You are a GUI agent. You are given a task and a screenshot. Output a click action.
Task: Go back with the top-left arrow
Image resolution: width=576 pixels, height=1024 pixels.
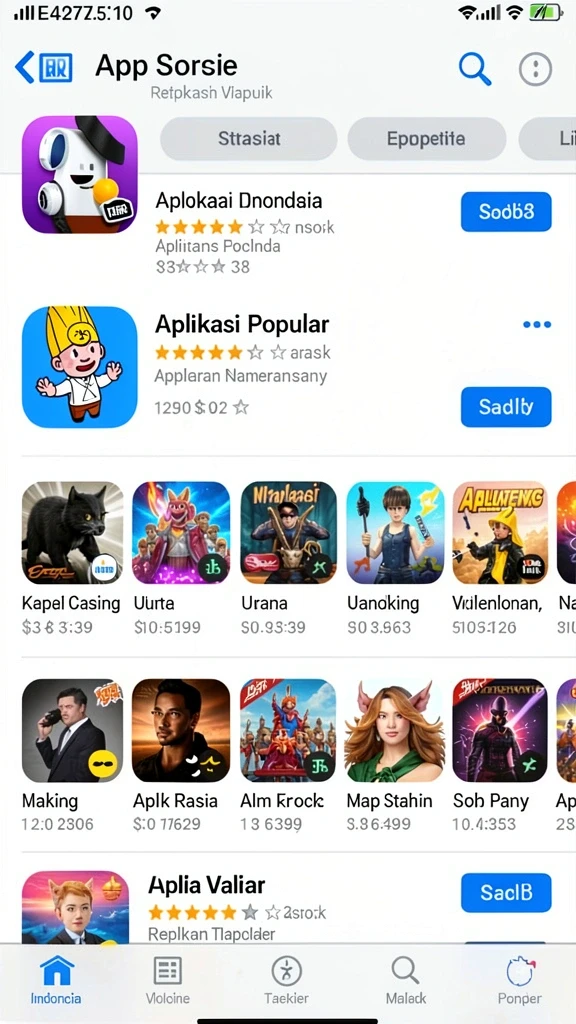(x=24, y=67)
